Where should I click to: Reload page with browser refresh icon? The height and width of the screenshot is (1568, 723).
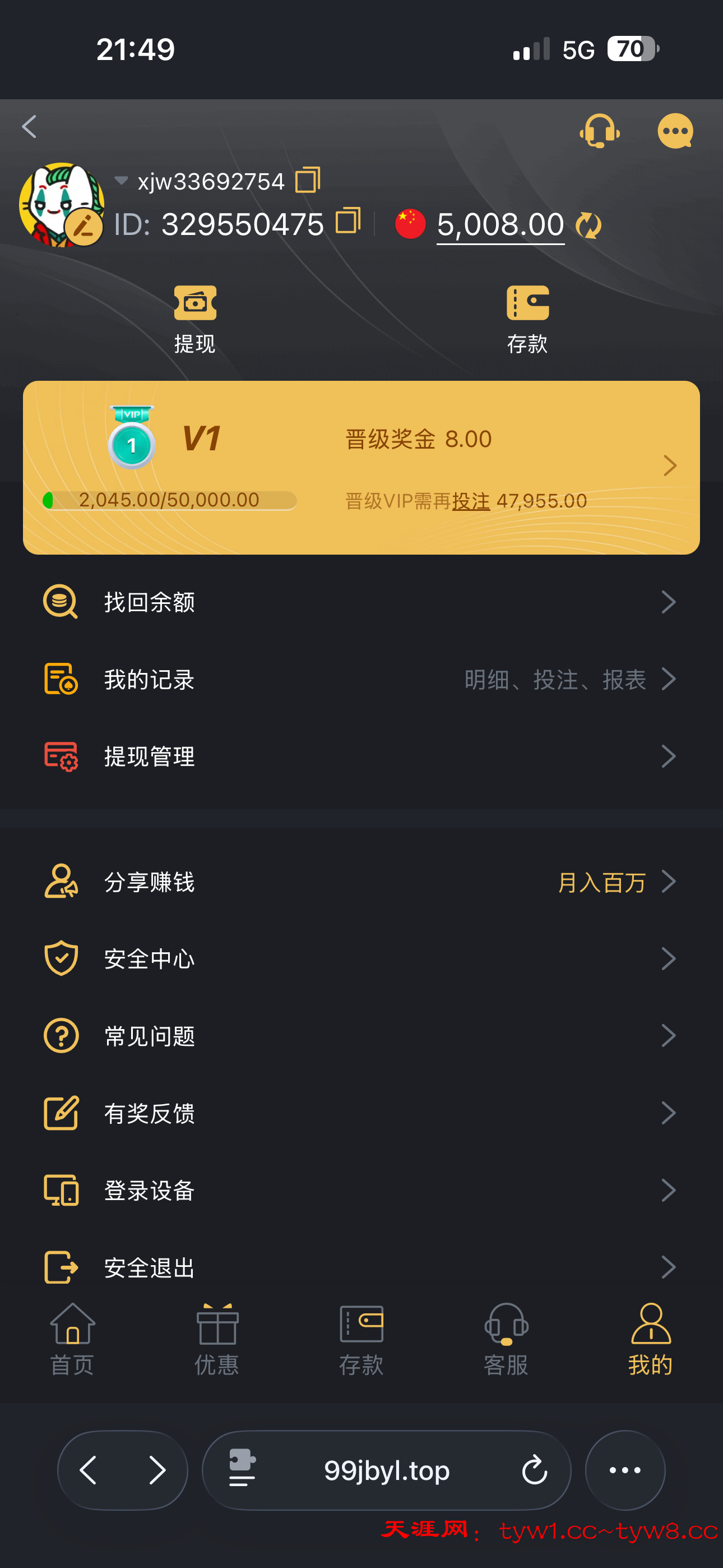pos(534,1470)
